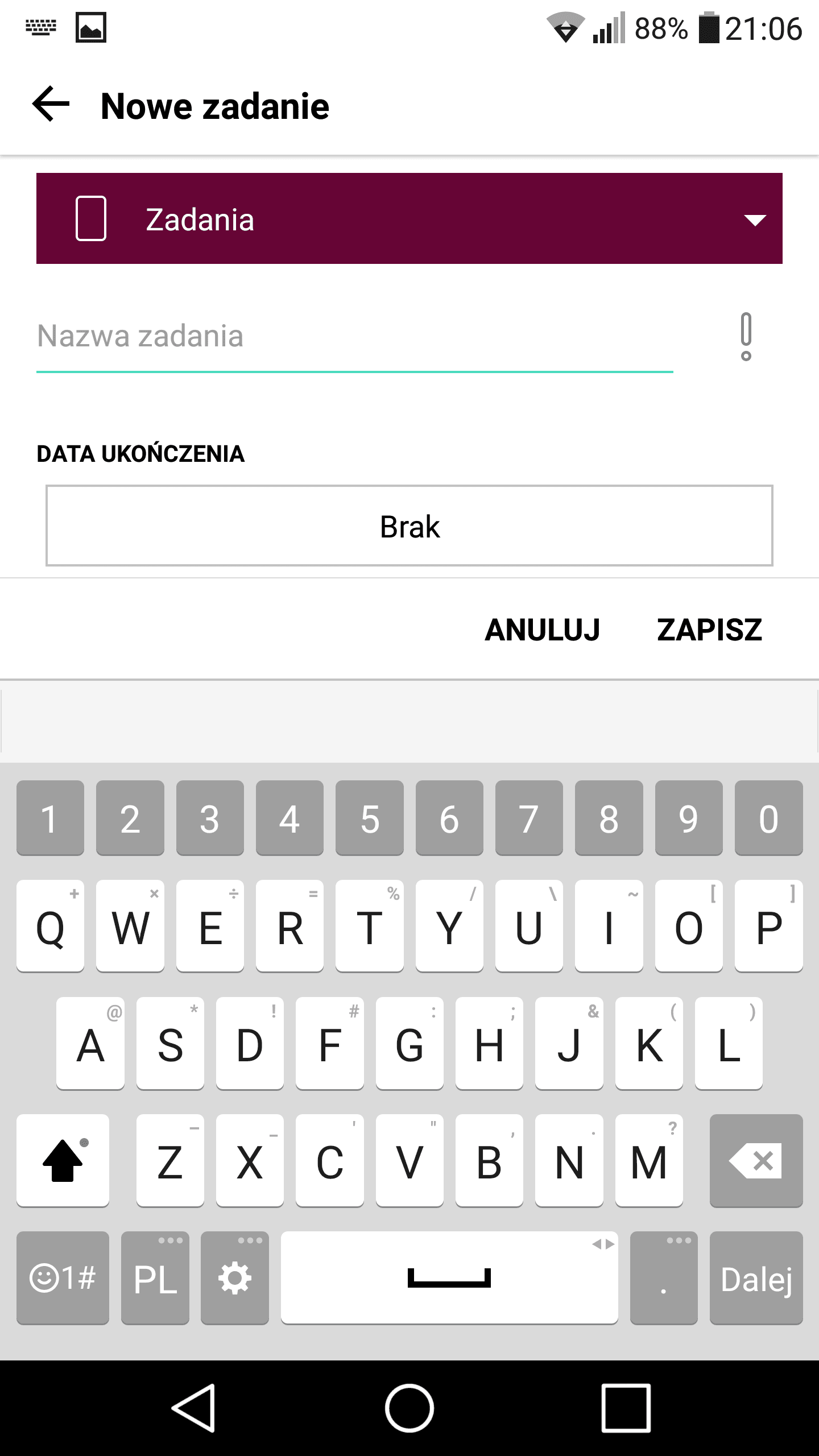
Task: Set task priority with exclamation icon
Action: coord(746,337)
